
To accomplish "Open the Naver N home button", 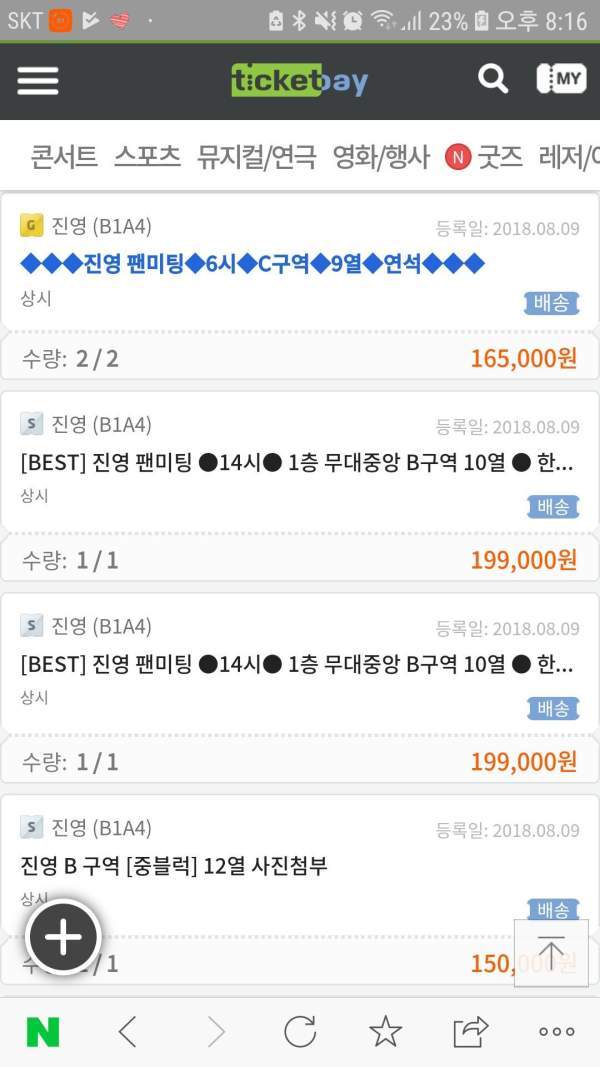I will (x=43, y=1032).
